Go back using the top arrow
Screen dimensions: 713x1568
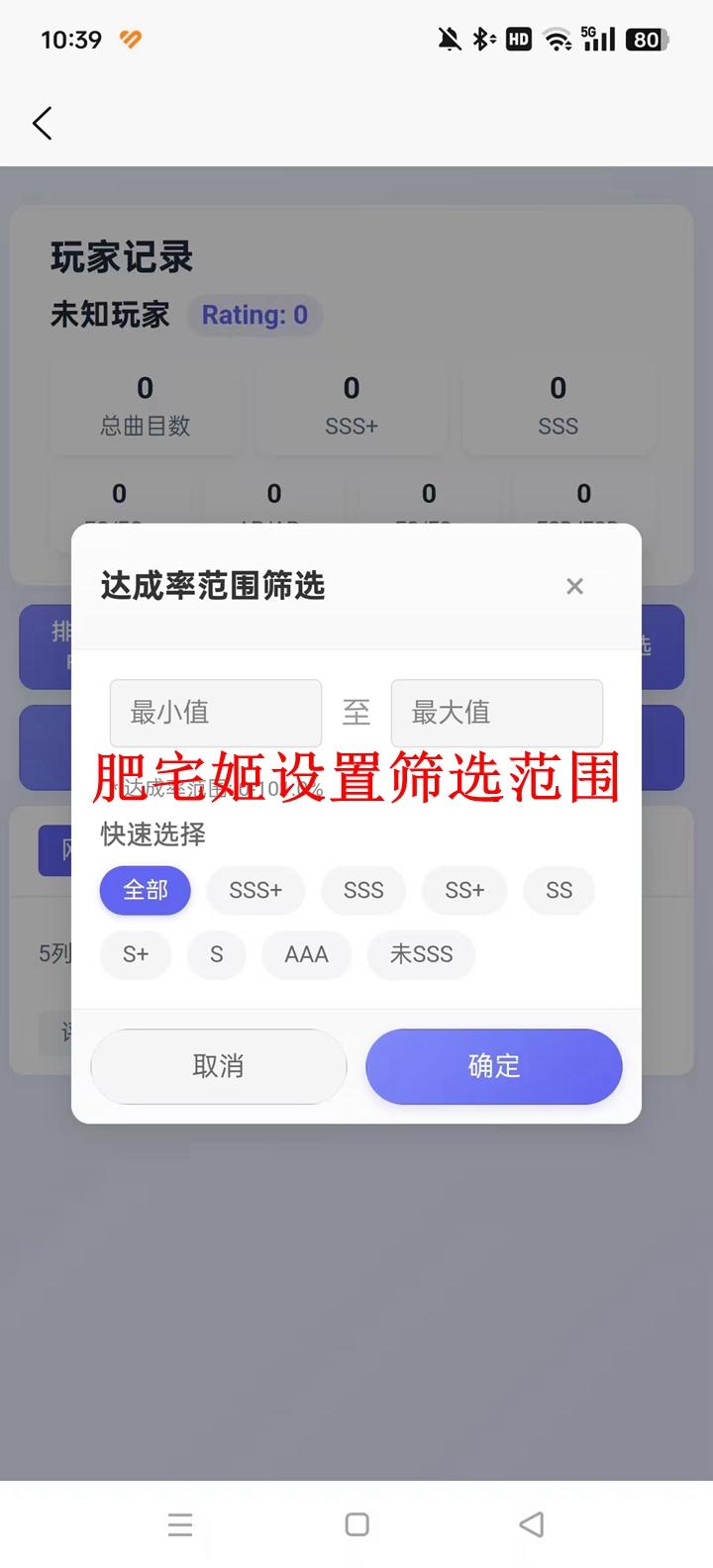(x=43, y=124)
